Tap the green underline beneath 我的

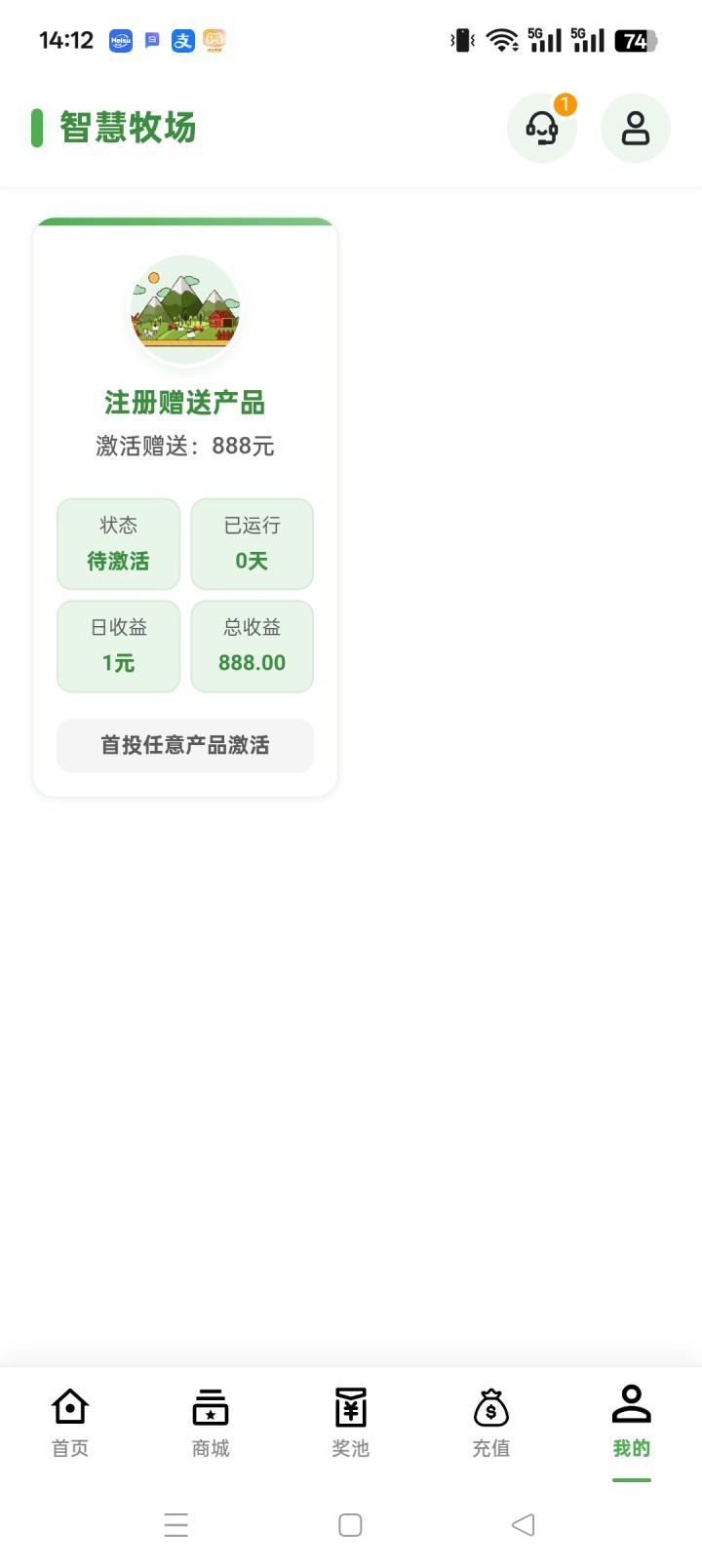pyautogui.click(x=631, y=1480)
